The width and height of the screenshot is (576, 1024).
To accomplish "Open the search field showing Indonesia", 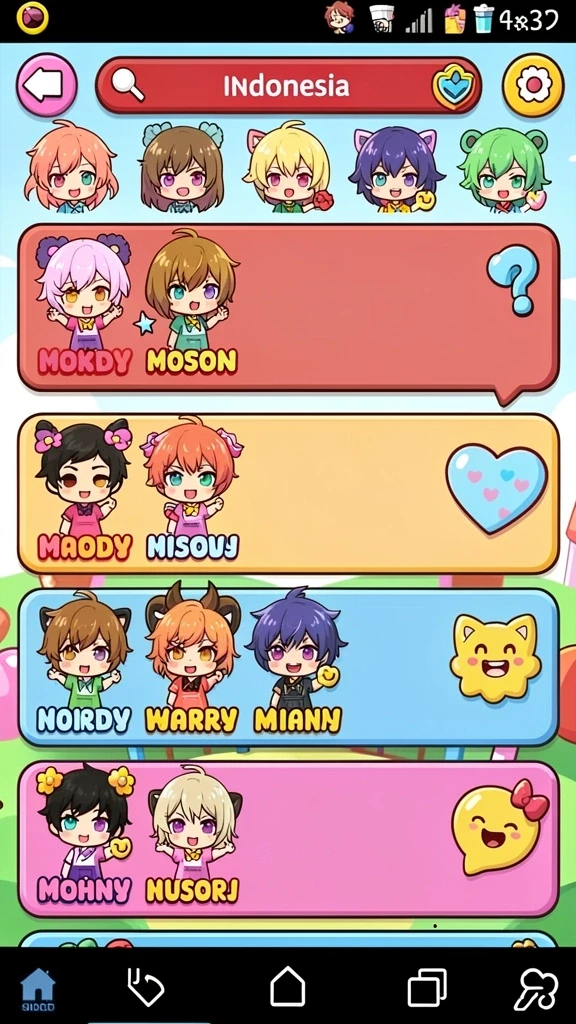I will click(x=289, y=86).
